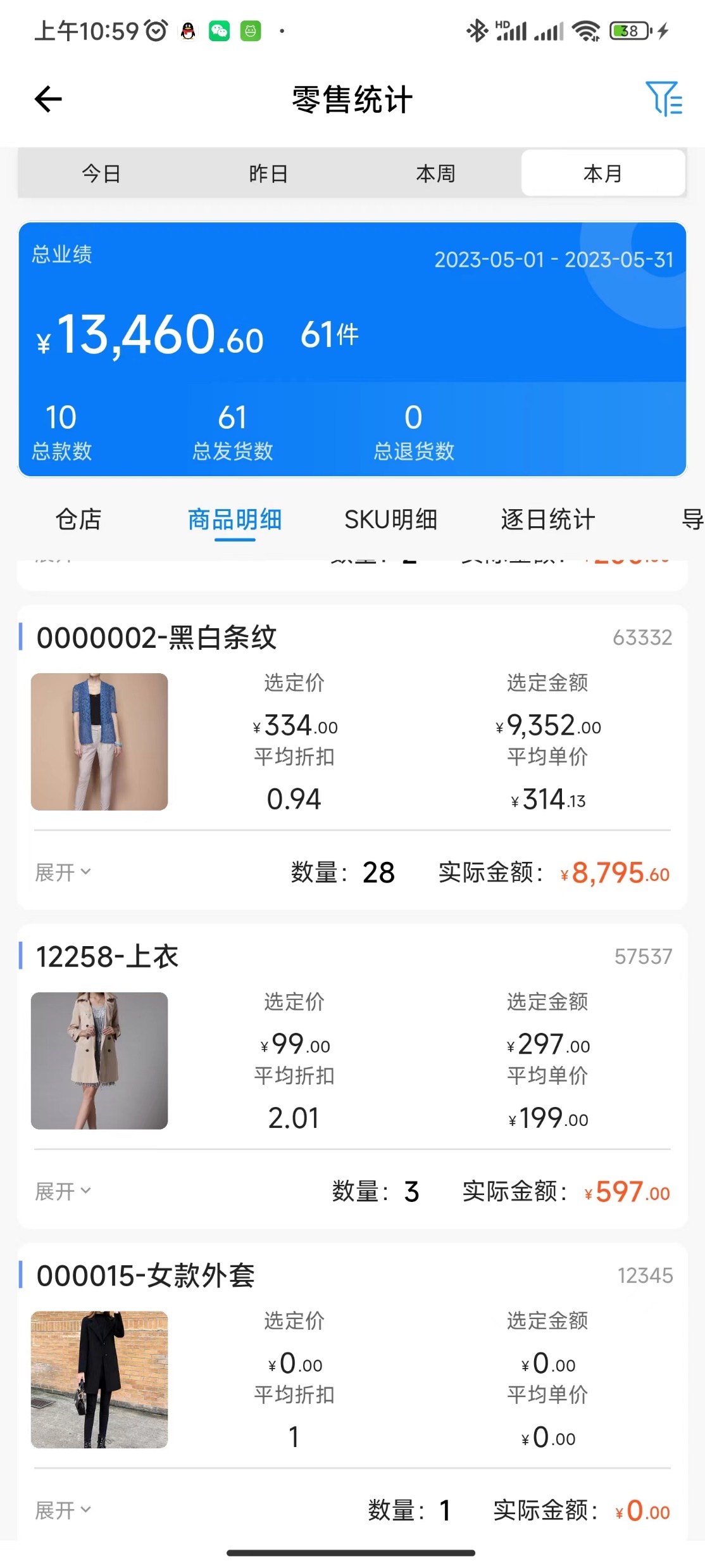Select the 0000002-黑白条纹 product title

pyautogui.click(x=157, y=638)
